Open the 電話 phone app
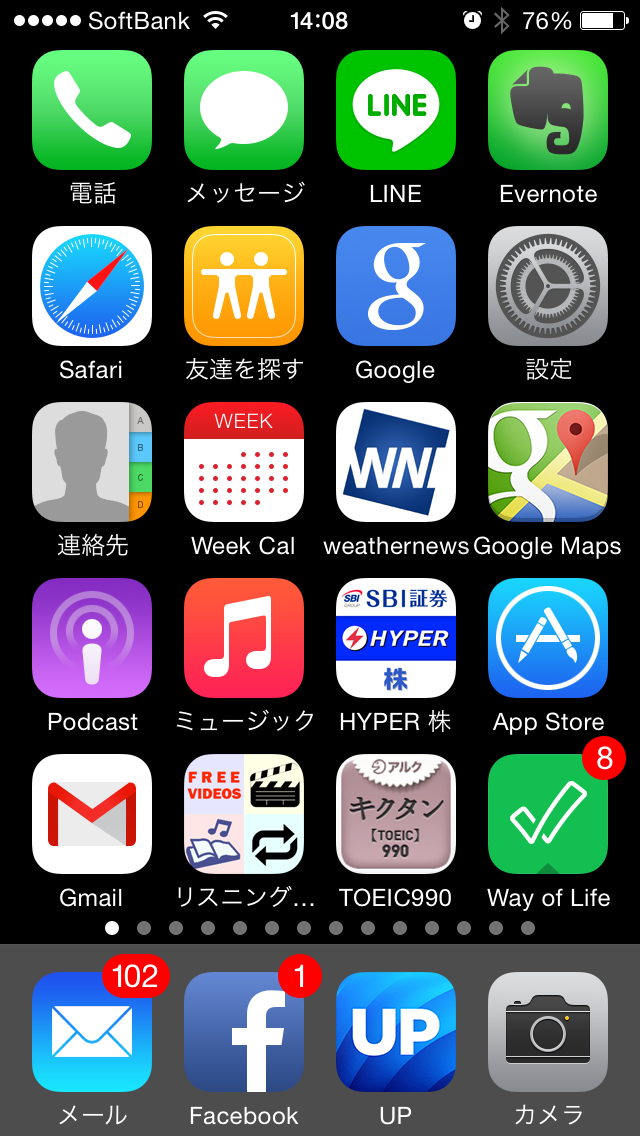 [92, 110]
